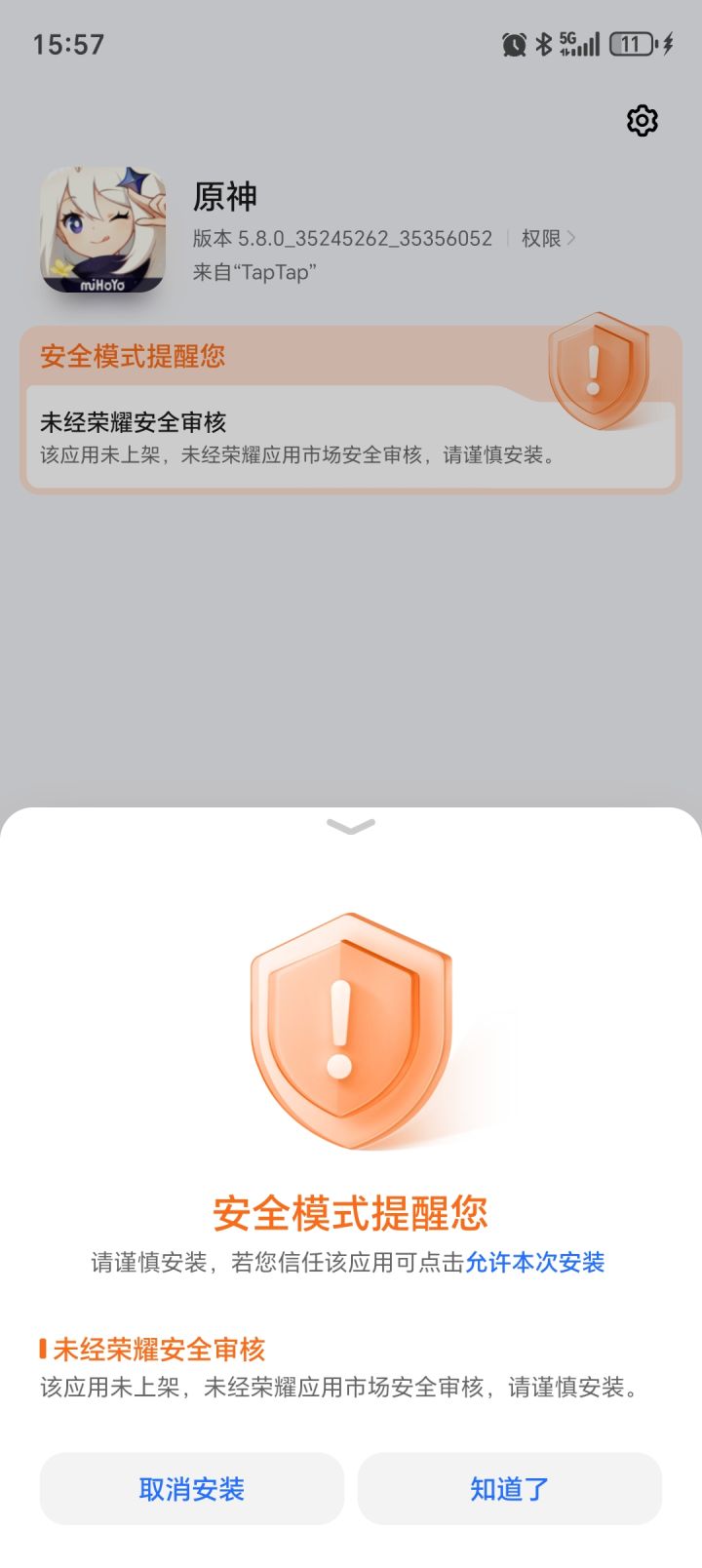Tap the 来自"TapTap" source label
Screen dimensions: 702x1568
(x=255, y=270)
